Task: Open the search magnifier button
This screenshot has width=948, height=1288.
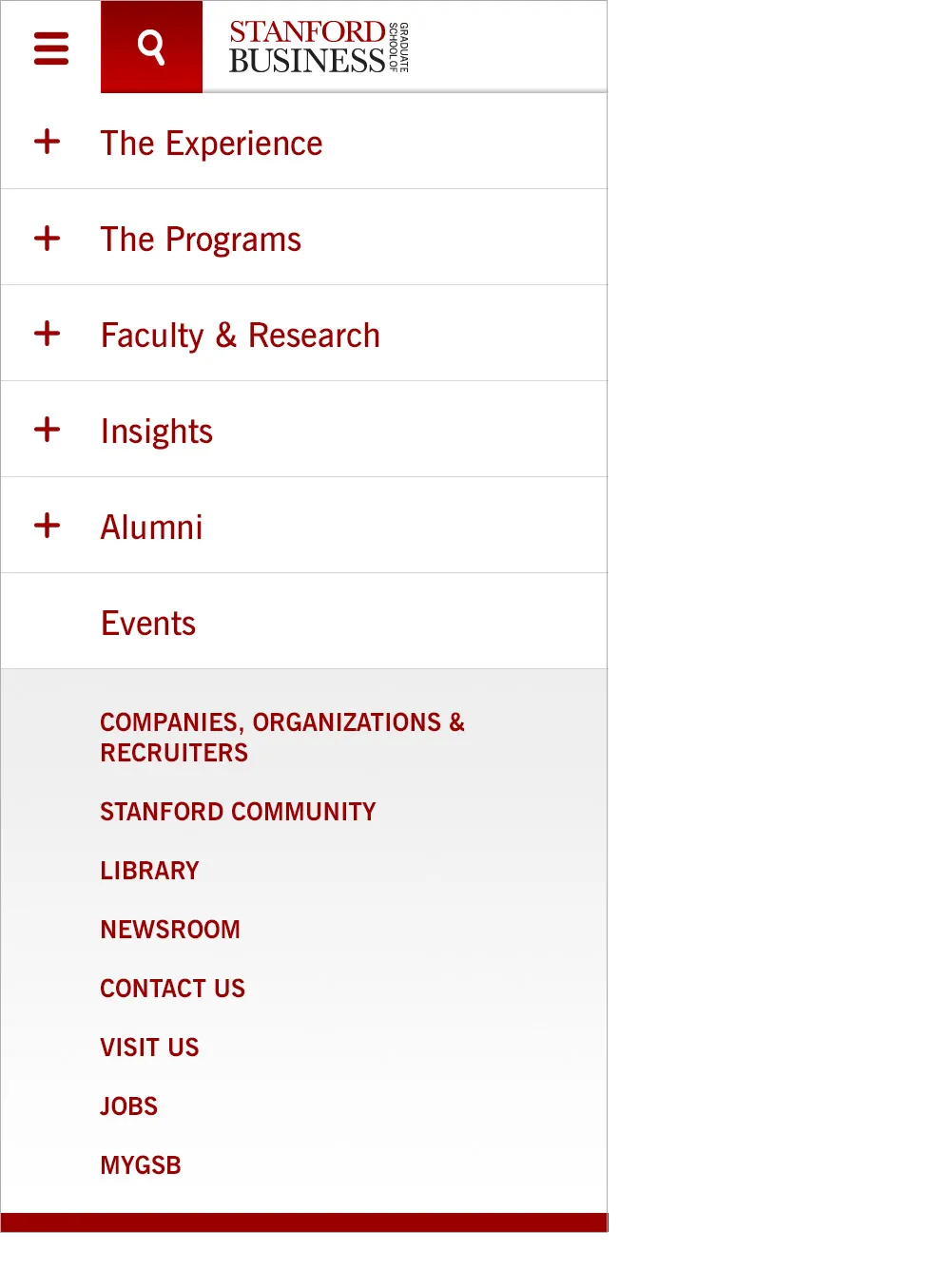Action: 151,47
